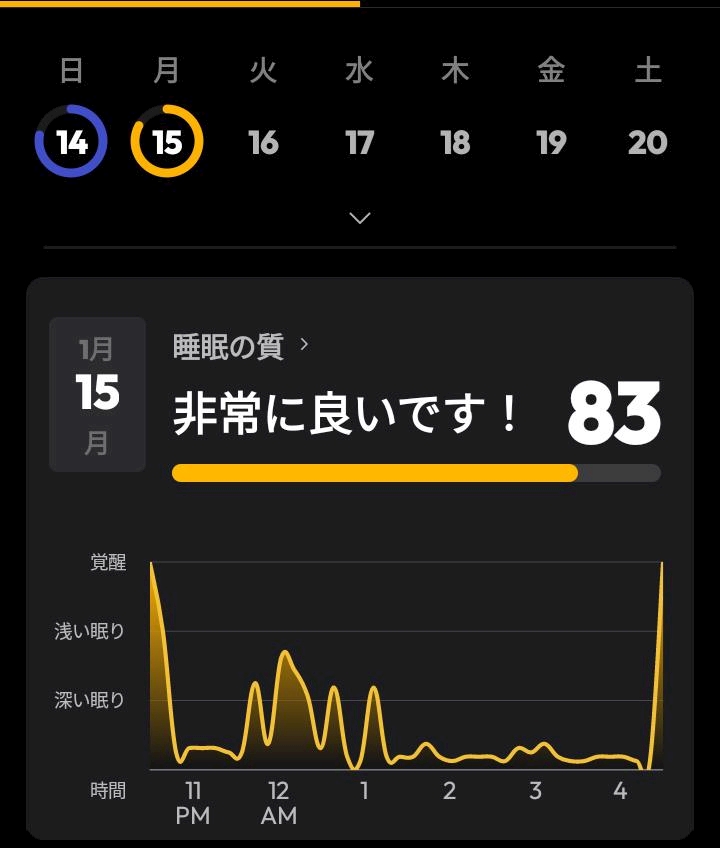Viewport: 720px width, 848px height.
Task: Select Saturday the 20th in the calendar
Action: point(648,142)
